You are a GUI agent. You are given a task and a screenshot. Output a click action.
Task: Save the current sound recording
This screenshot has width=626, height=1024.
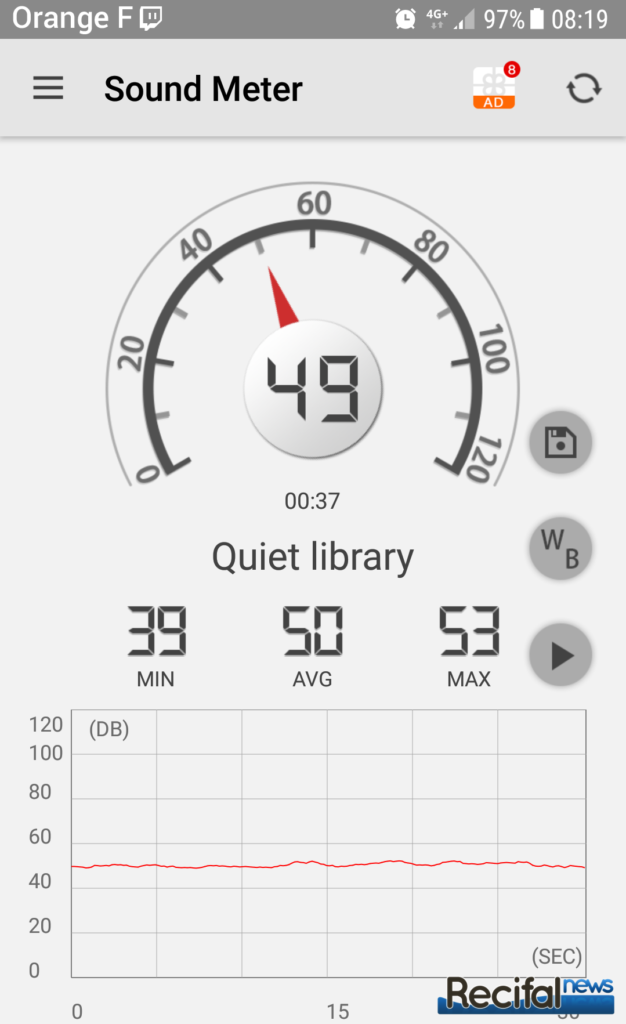pyautogui.click(x=561, y=442)
